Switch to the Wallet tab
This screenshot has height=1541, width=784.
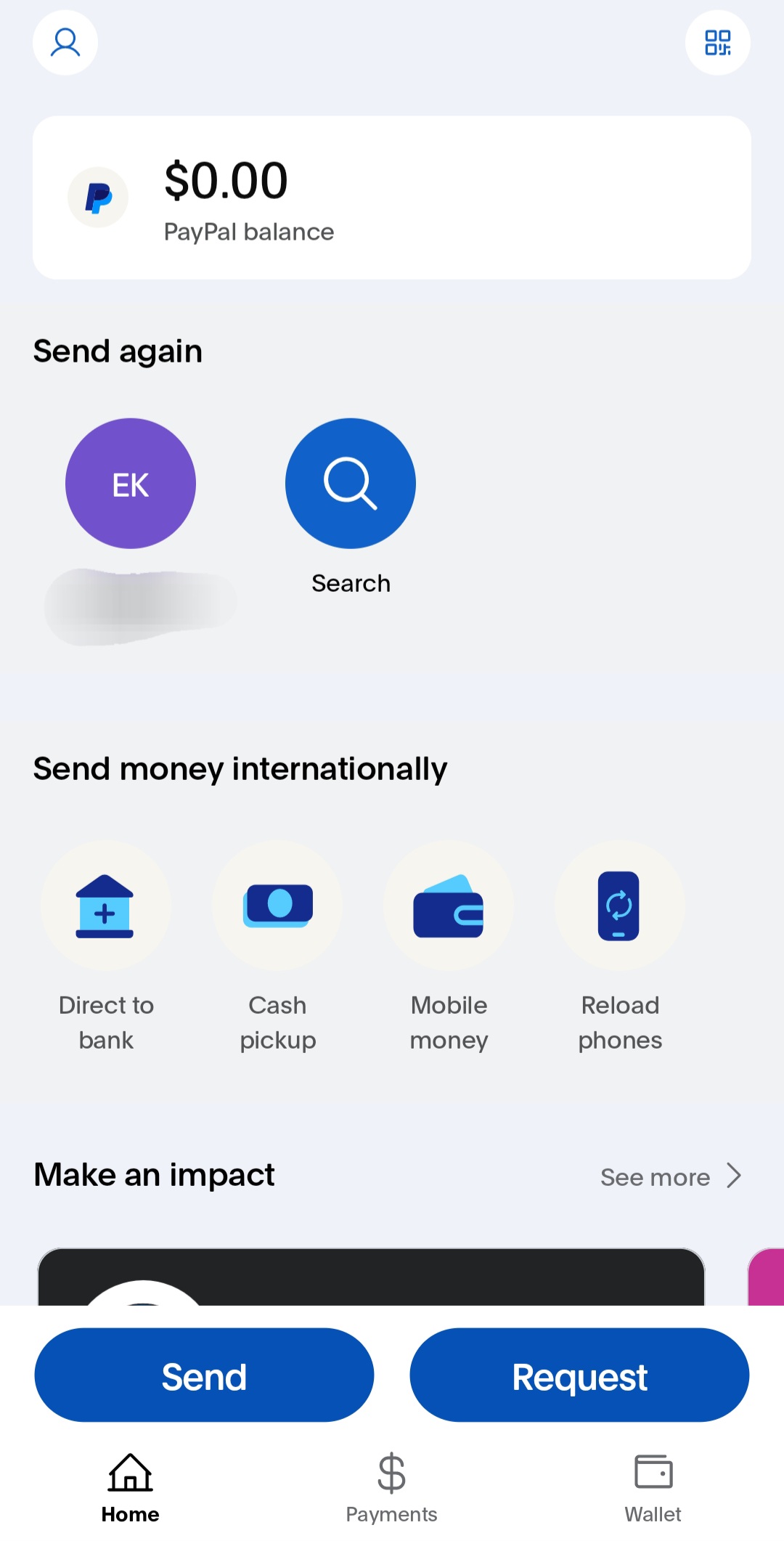(x=653, y=1489)
